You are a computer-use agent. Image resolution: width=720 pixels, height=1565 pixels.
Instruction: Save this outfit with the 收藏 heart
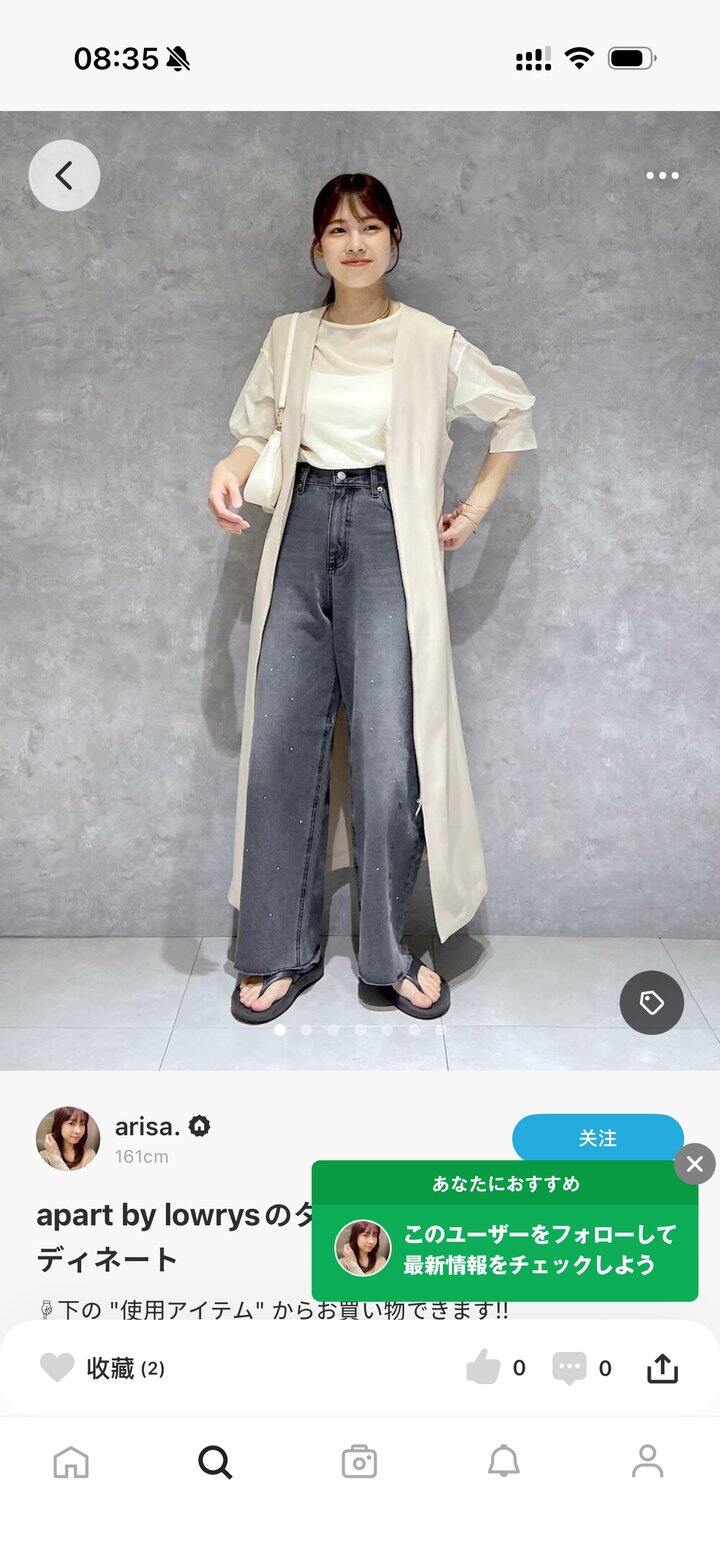click(58, 1368)
